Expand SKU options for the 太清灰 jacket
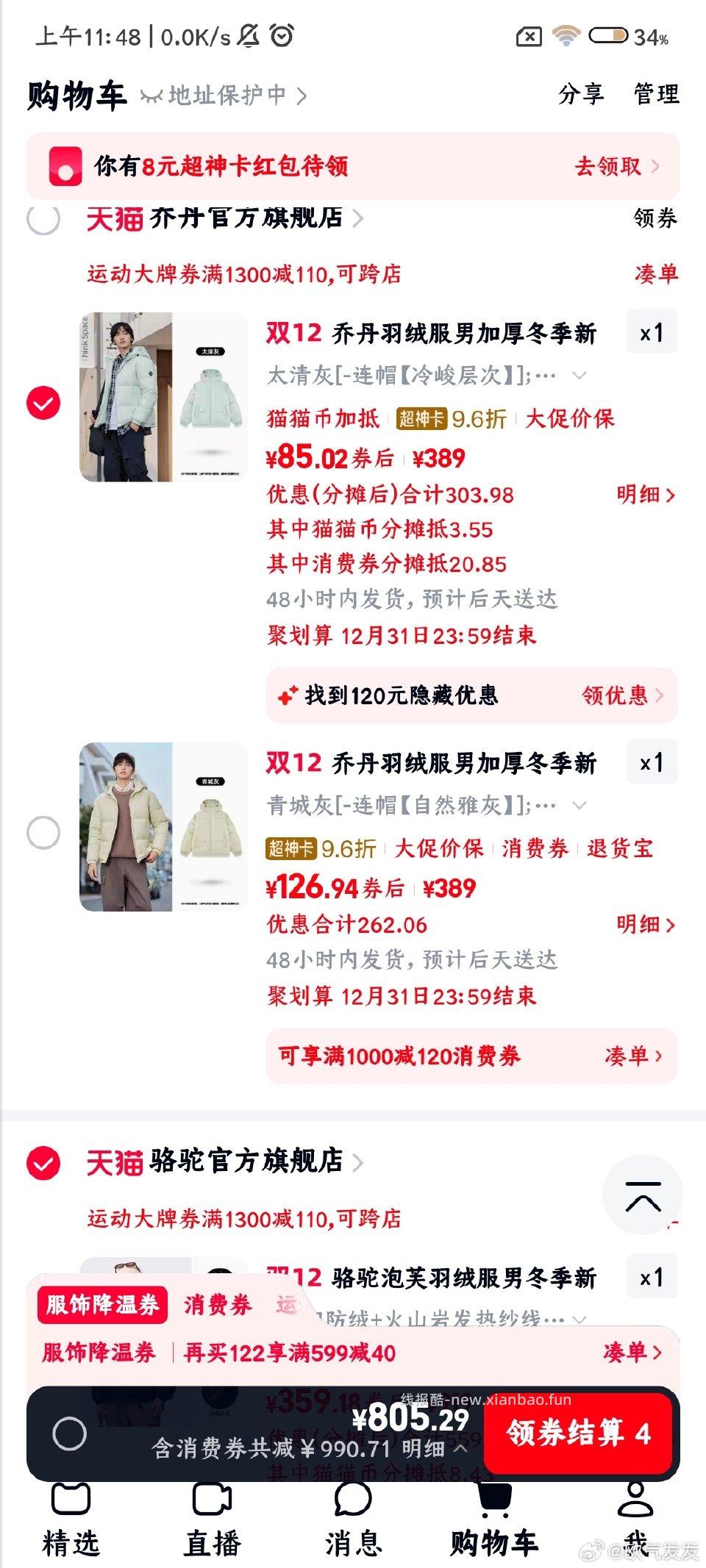This screenshot has width=706, height=1568. pos(579,376)
